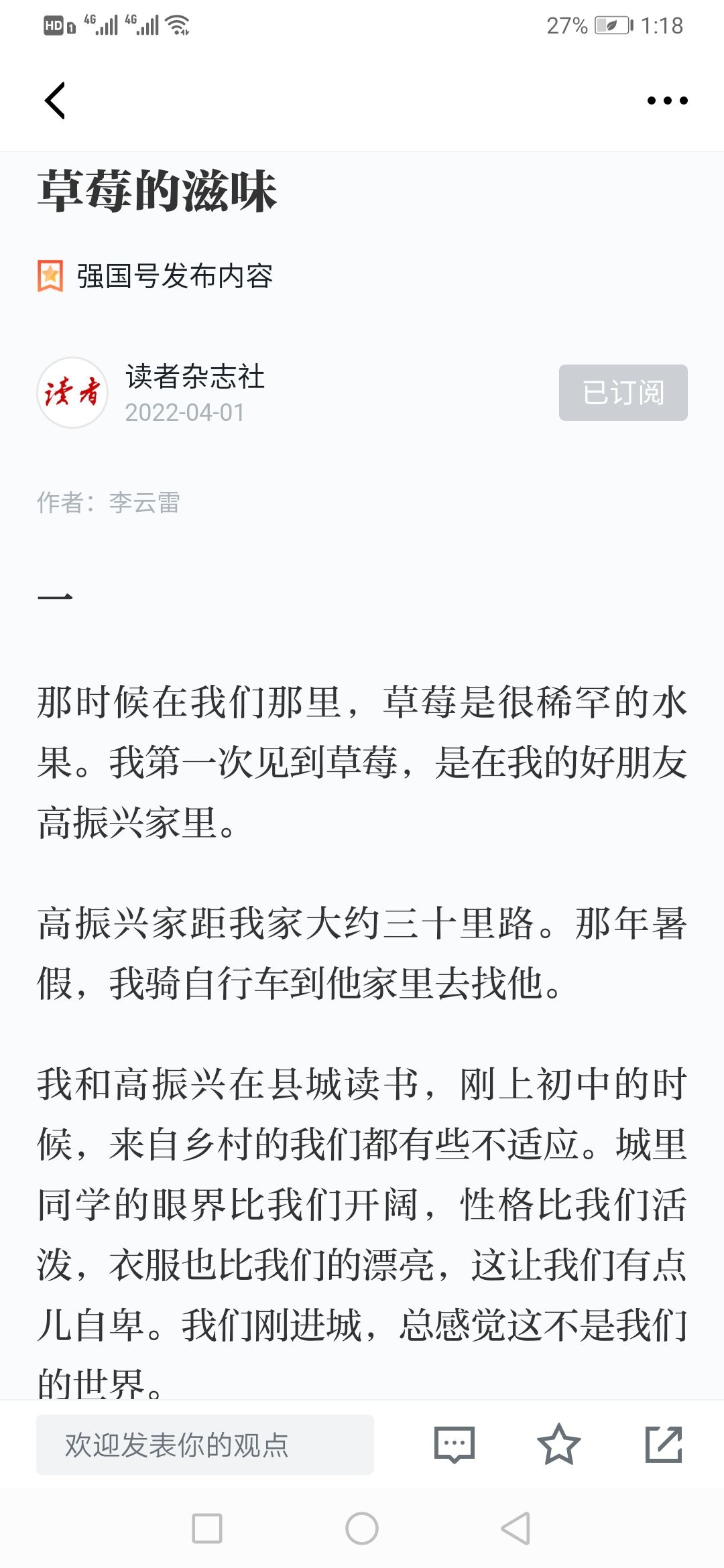Open the comments icon
This screenshot has width=724, height=1568.
(x=454, y=1445)
